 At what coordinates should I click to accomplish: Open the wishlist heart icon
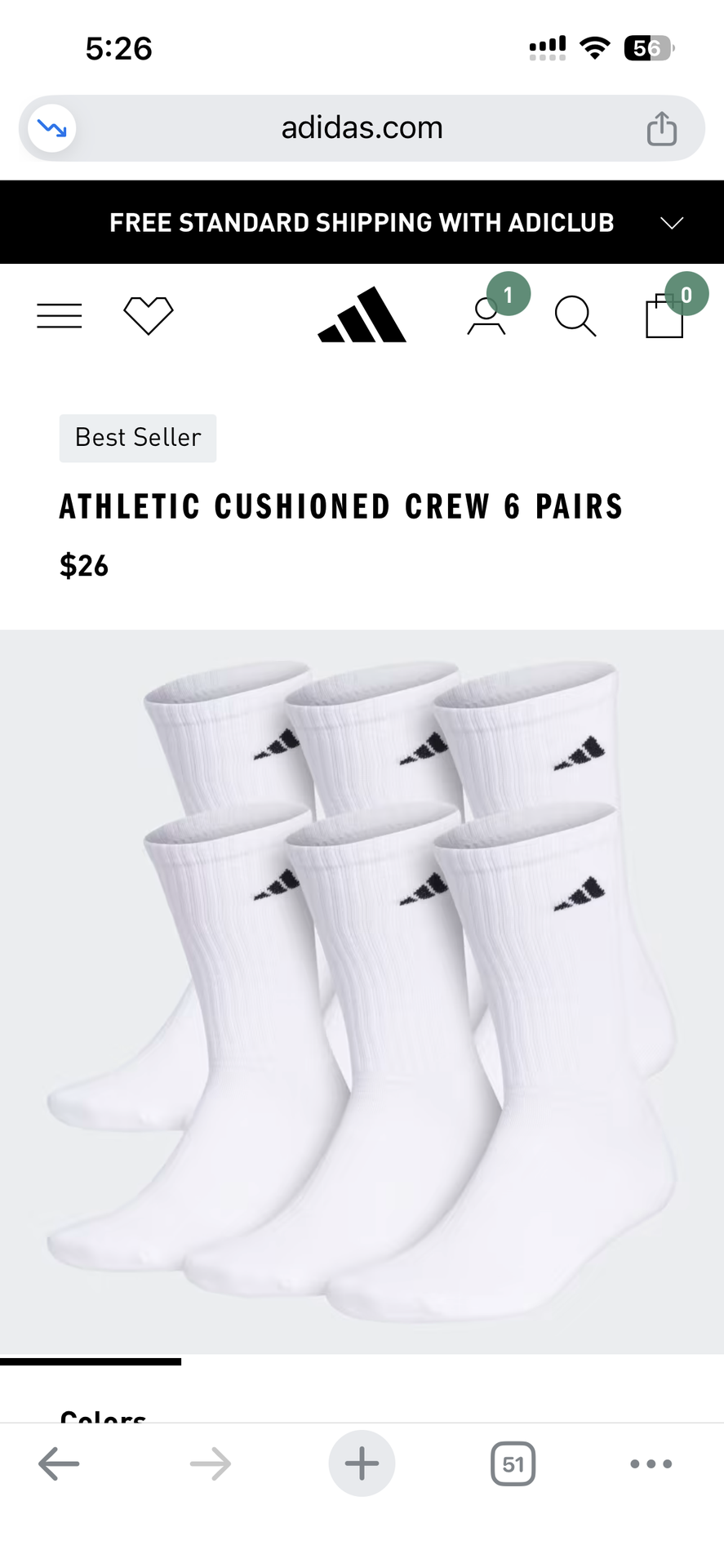pos(149,315)
